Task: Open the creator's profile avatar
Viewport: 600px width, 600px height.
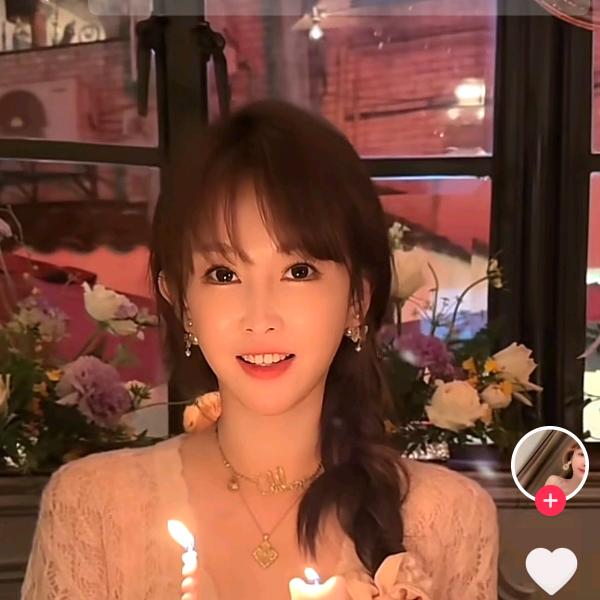Action: 549,462
